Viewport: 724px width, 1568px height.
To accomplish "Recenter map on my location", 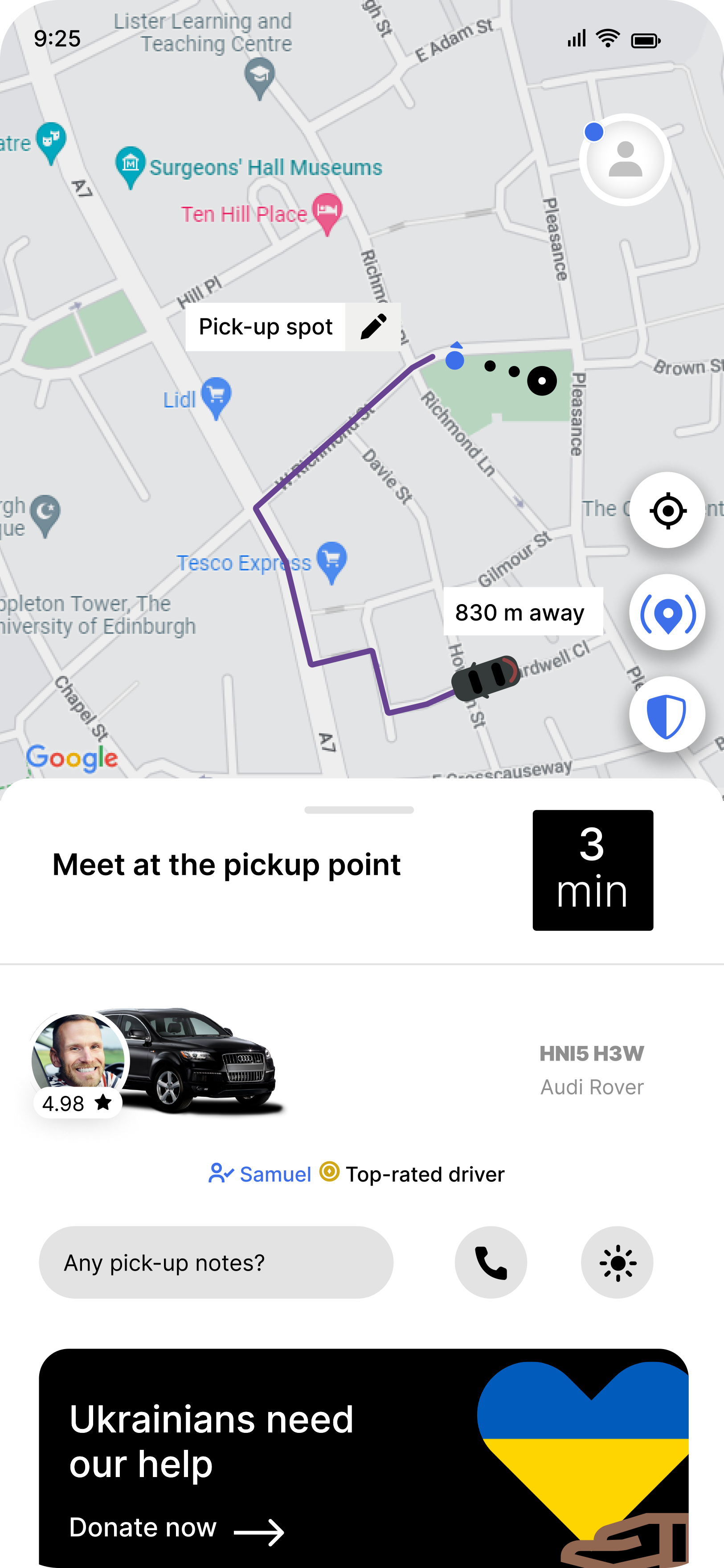I will point(667,510).
